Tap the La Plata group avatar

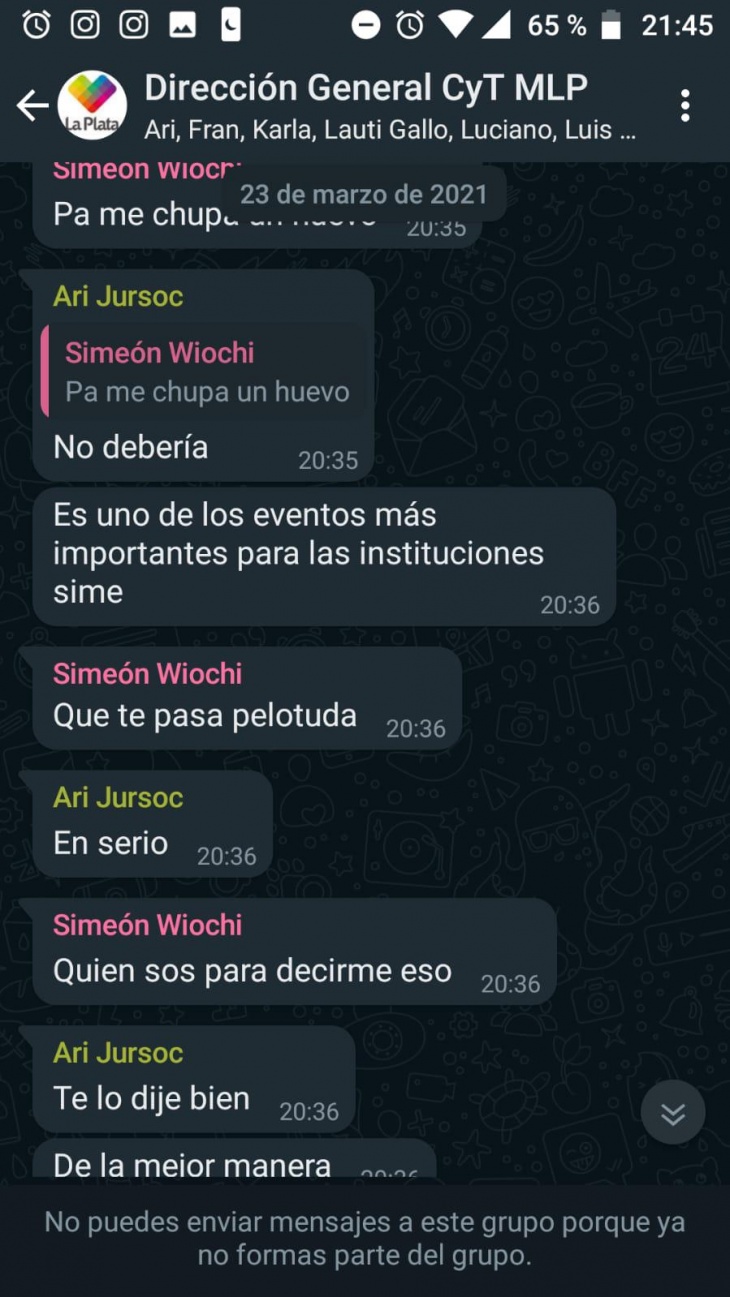click(x=93, y=105)
